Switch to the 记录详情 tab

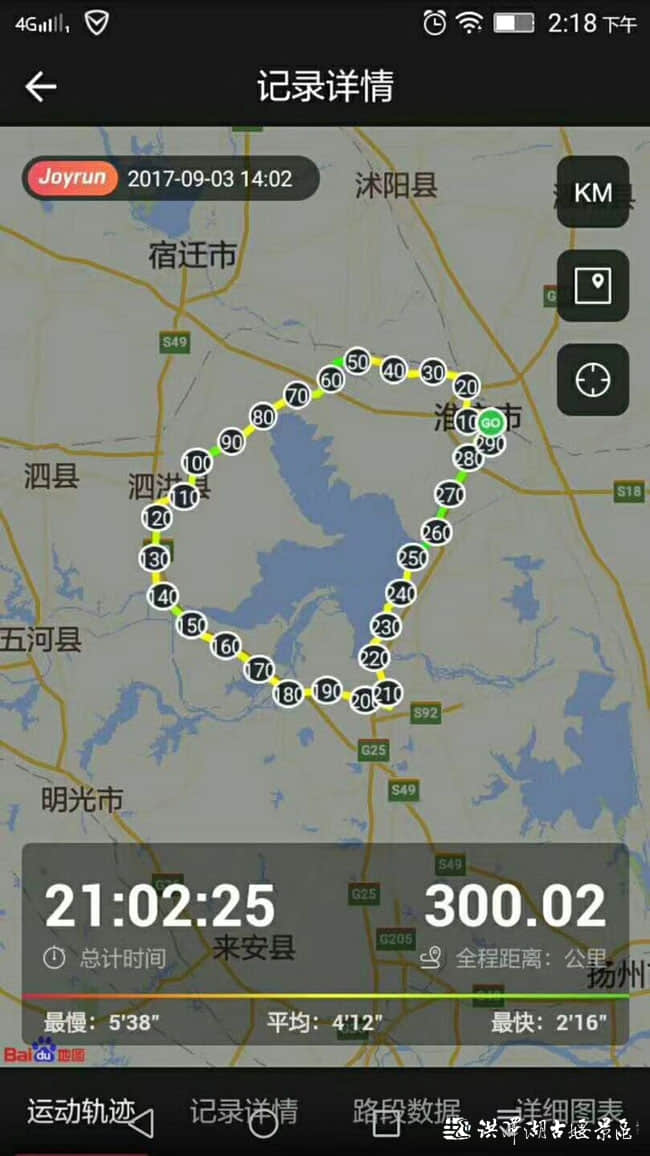244,1110
